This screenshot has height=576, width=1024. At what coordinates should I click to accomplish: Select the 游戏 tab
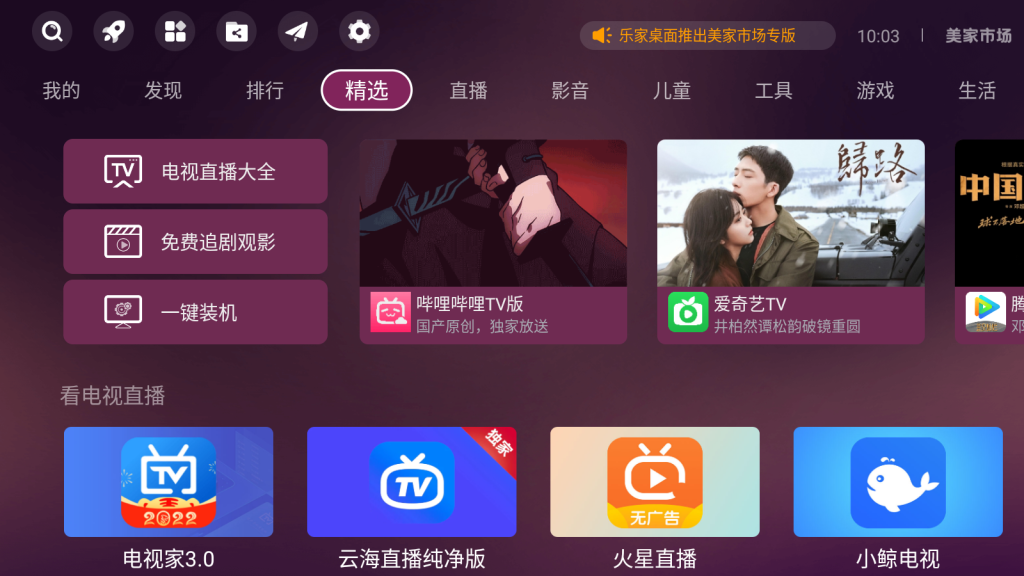tap(875, 91)
